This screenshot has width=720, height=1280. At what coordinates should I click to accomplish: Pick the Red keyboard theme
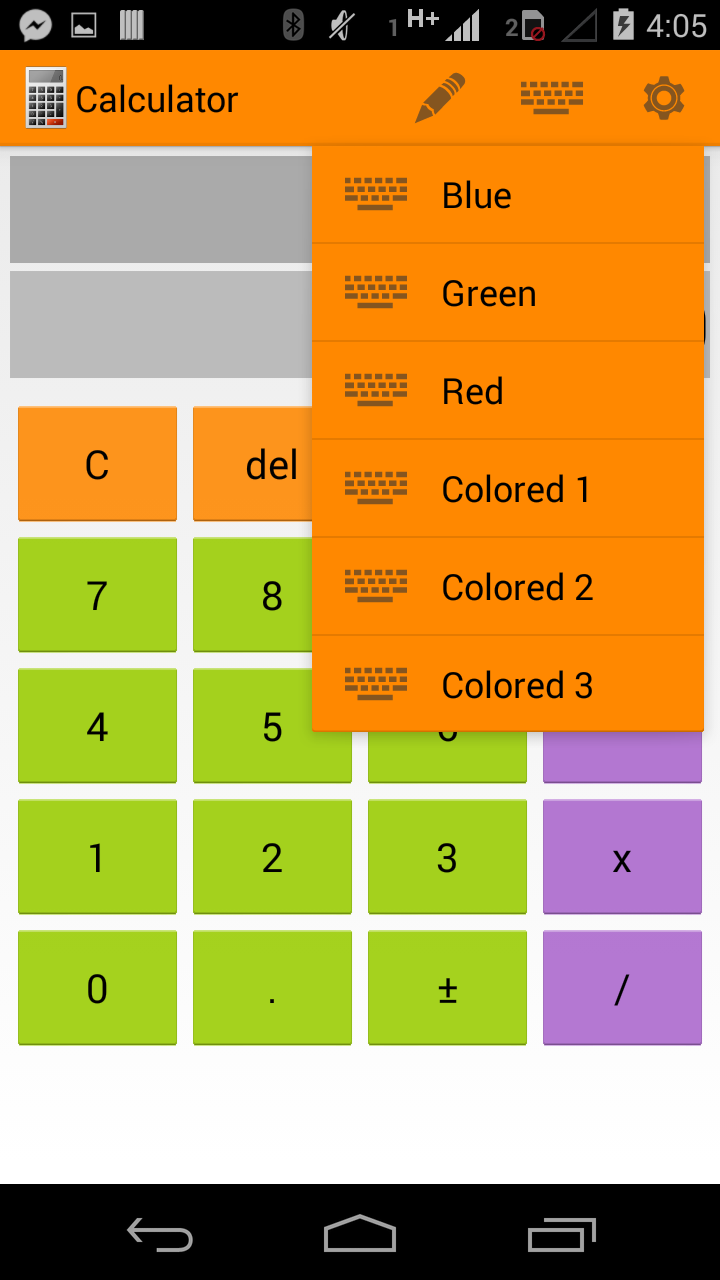[x=507, y=391]
